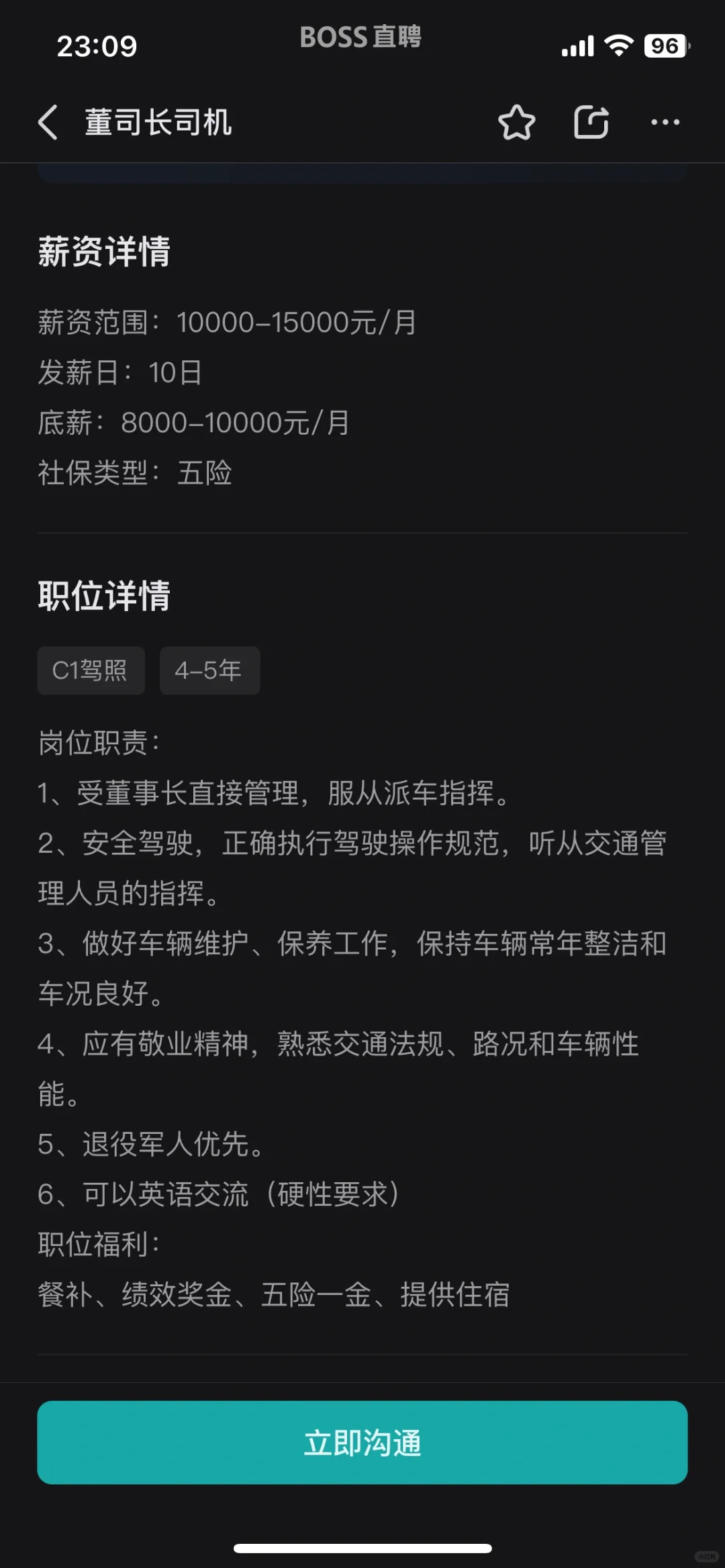The image size is (725, 1568).
Task: Go back from the 董司长司机 job page
Action: (48, 122)
